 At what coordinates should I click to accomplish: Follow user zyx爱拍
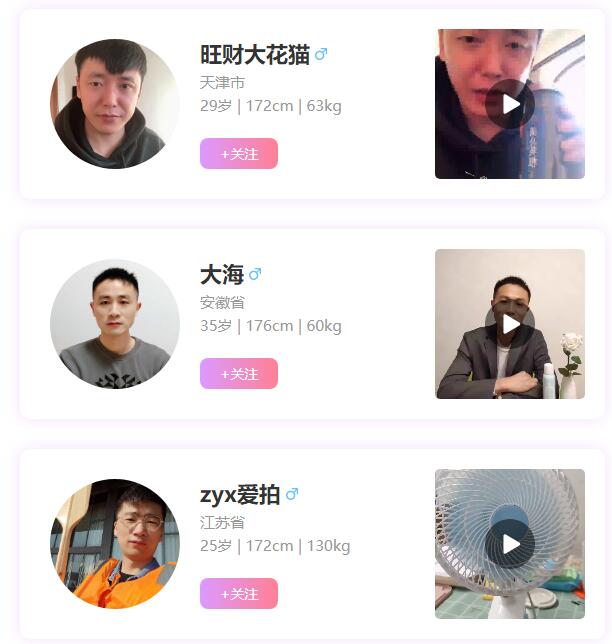click(238, 594)
